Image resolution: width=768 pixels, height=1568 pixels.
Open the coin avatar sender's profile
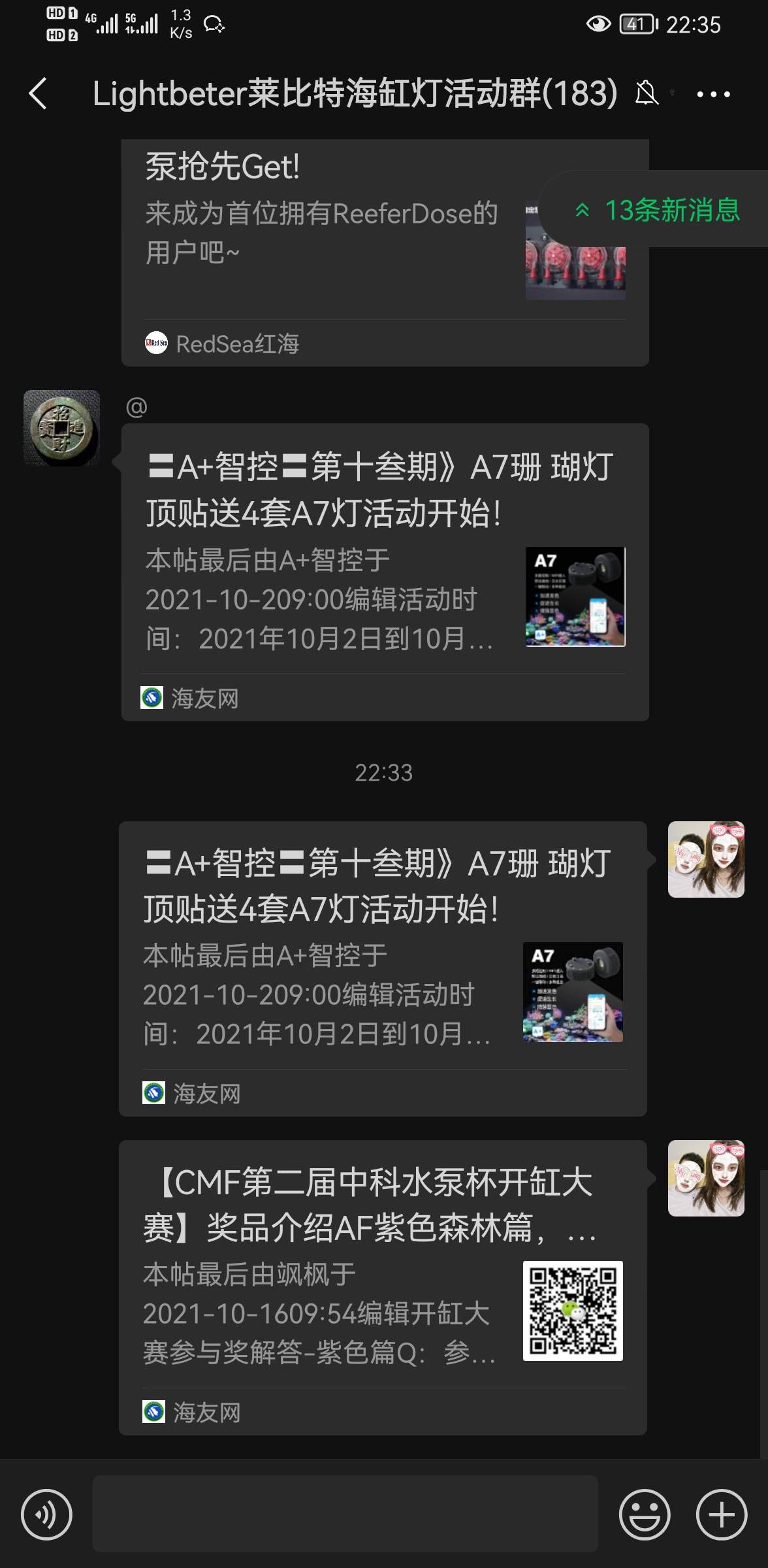tap(61, 428)
